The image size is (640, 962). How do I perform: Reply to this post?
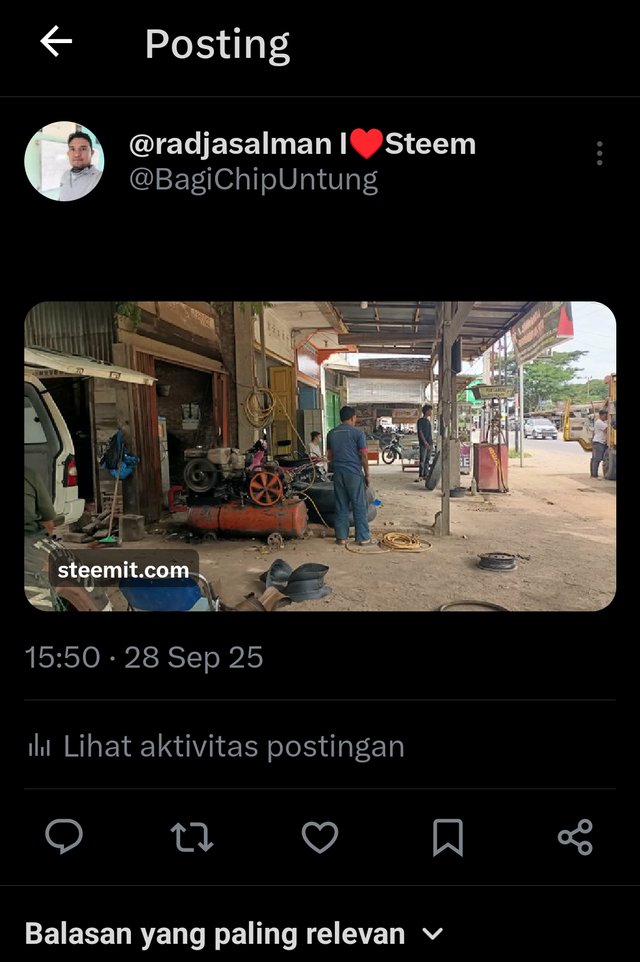tap(64, 836)
